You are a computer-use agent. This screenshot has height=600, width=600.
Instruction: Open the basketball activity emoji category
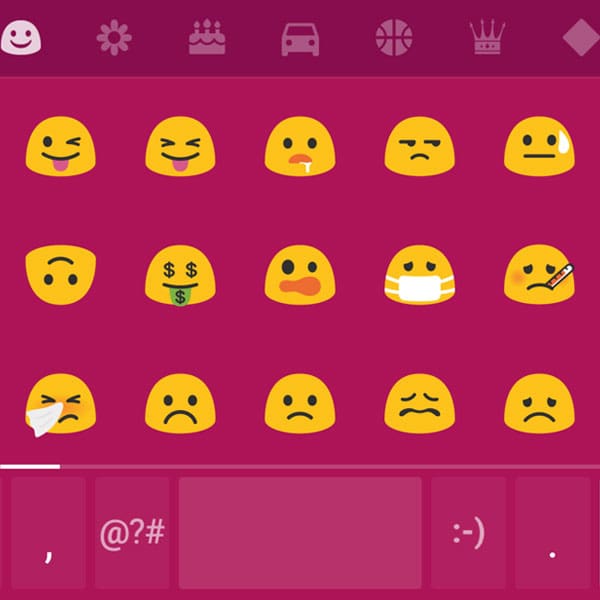click(394, 38)
